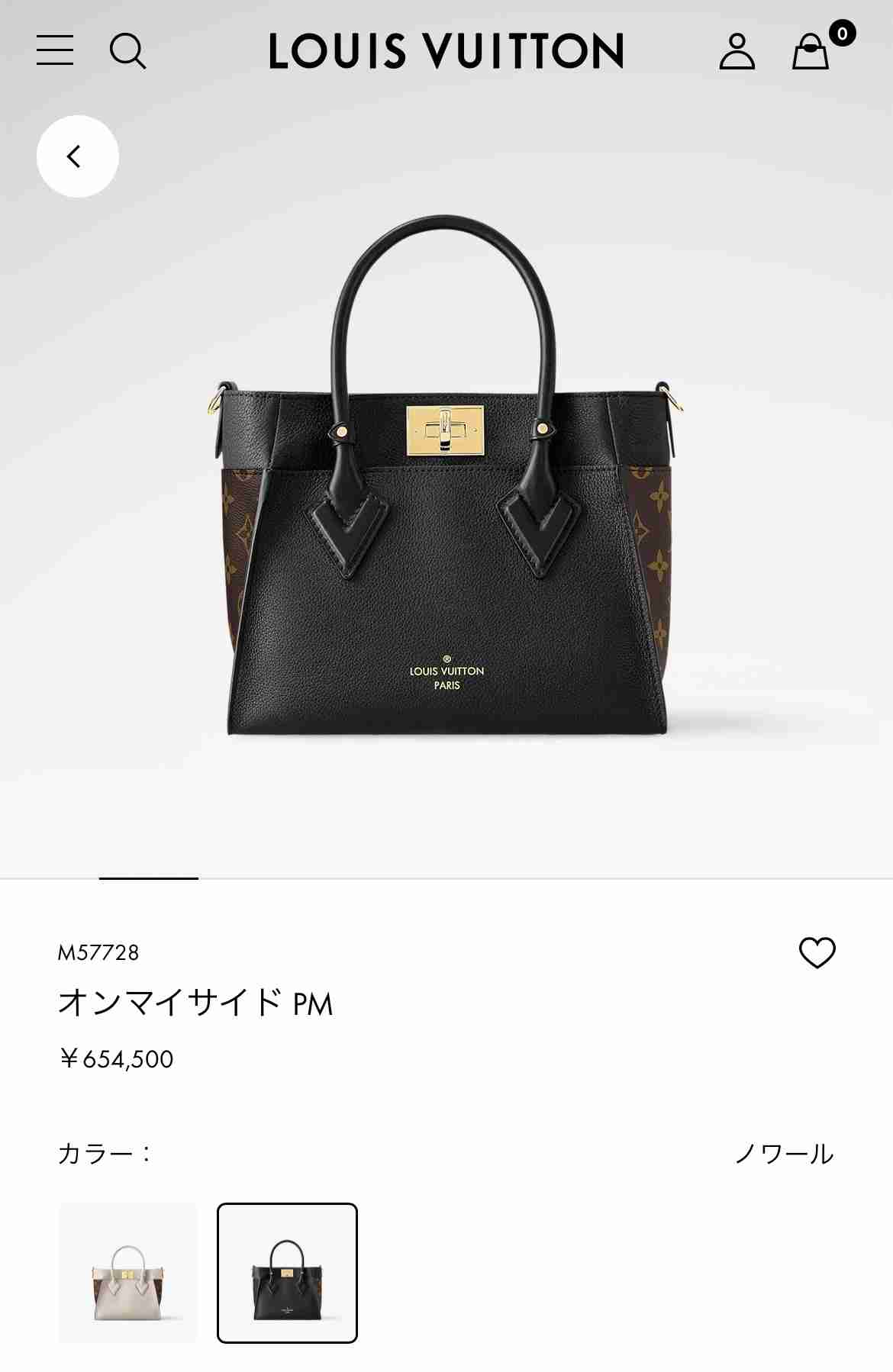
Task: Open the hamburger navigation menu
Action: click(53, 52)
